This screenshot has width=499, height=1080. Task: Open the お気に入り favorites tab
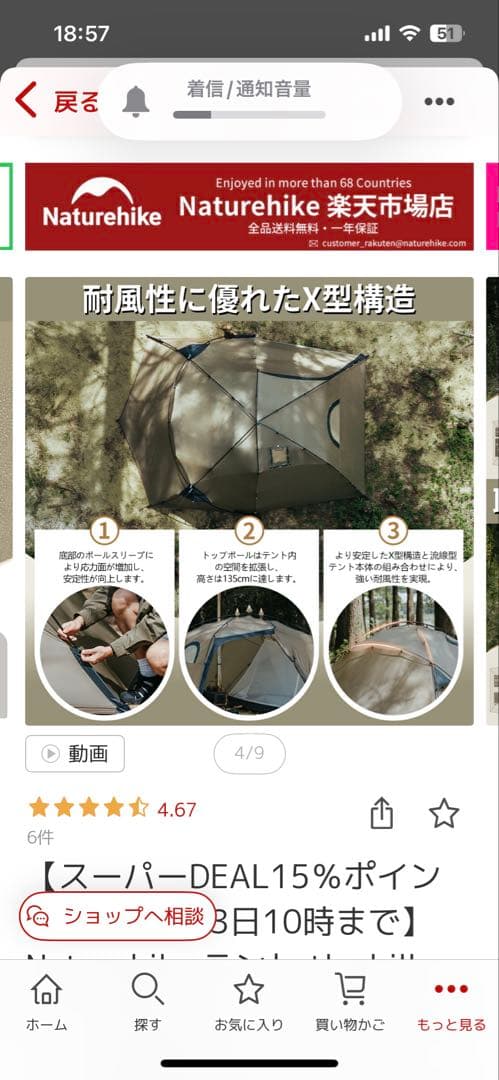pyautogui.click(x=249, y=1002)
